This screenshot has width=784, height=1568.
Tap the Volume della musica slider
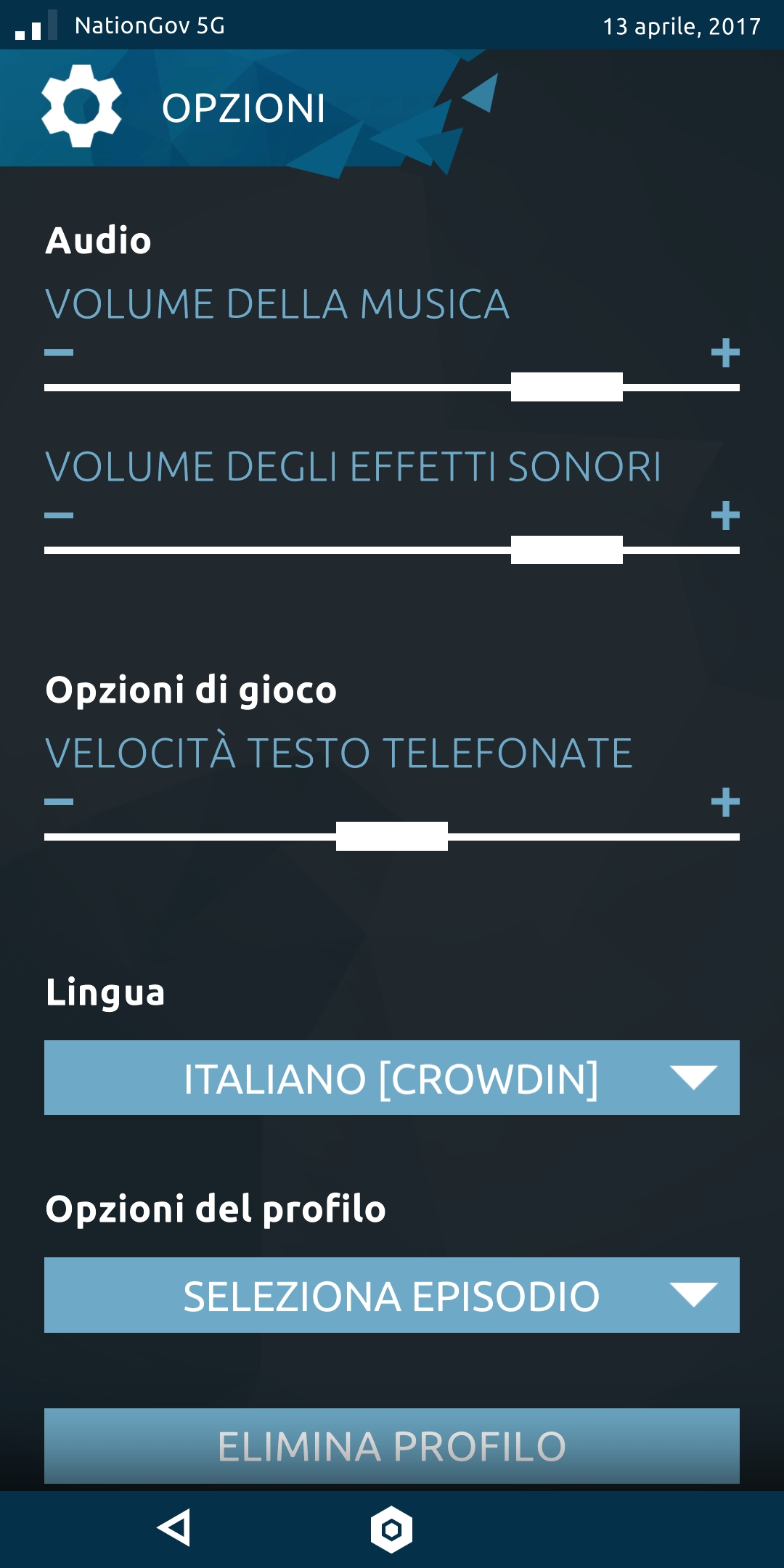pos(392,387)
